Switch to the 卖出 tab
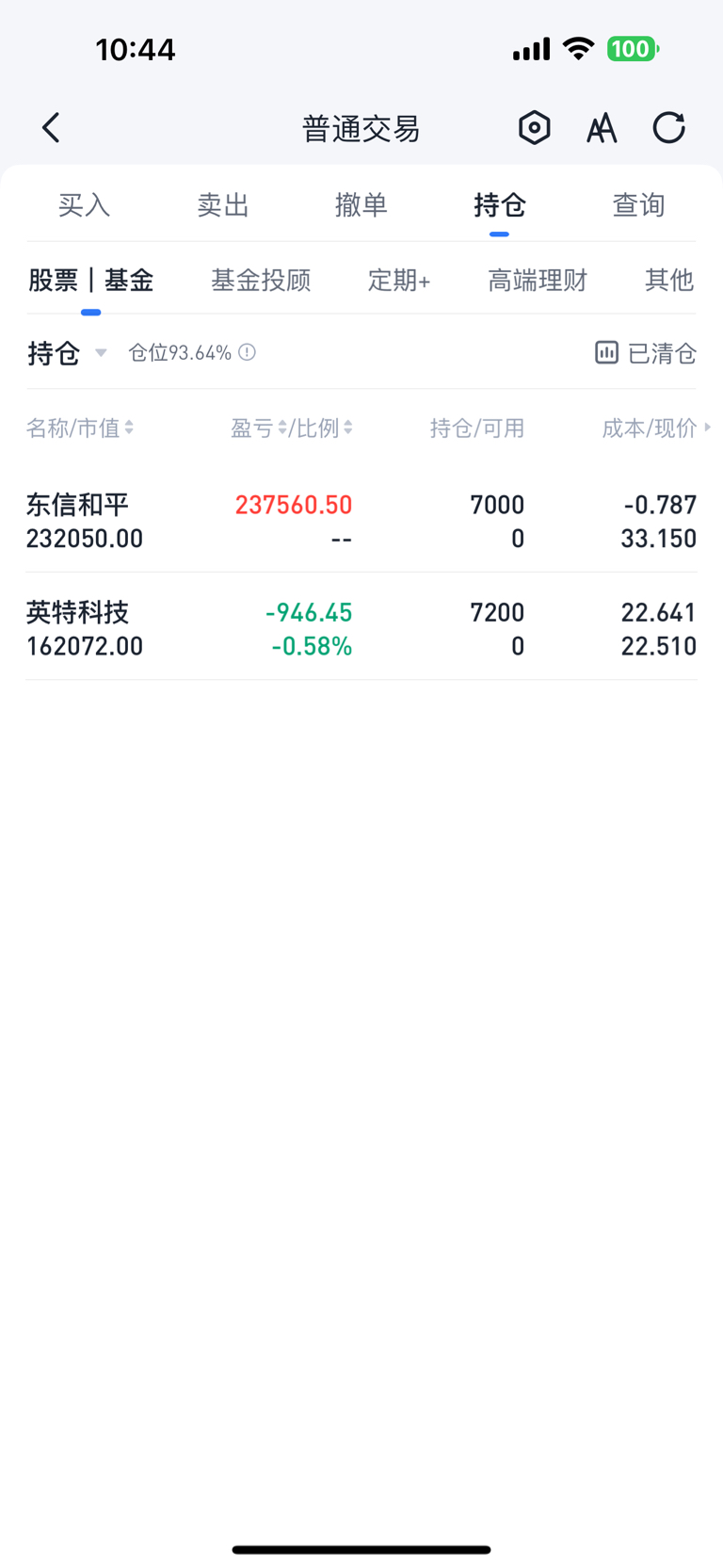This screenshot has height=1568, width=723. 222,205
